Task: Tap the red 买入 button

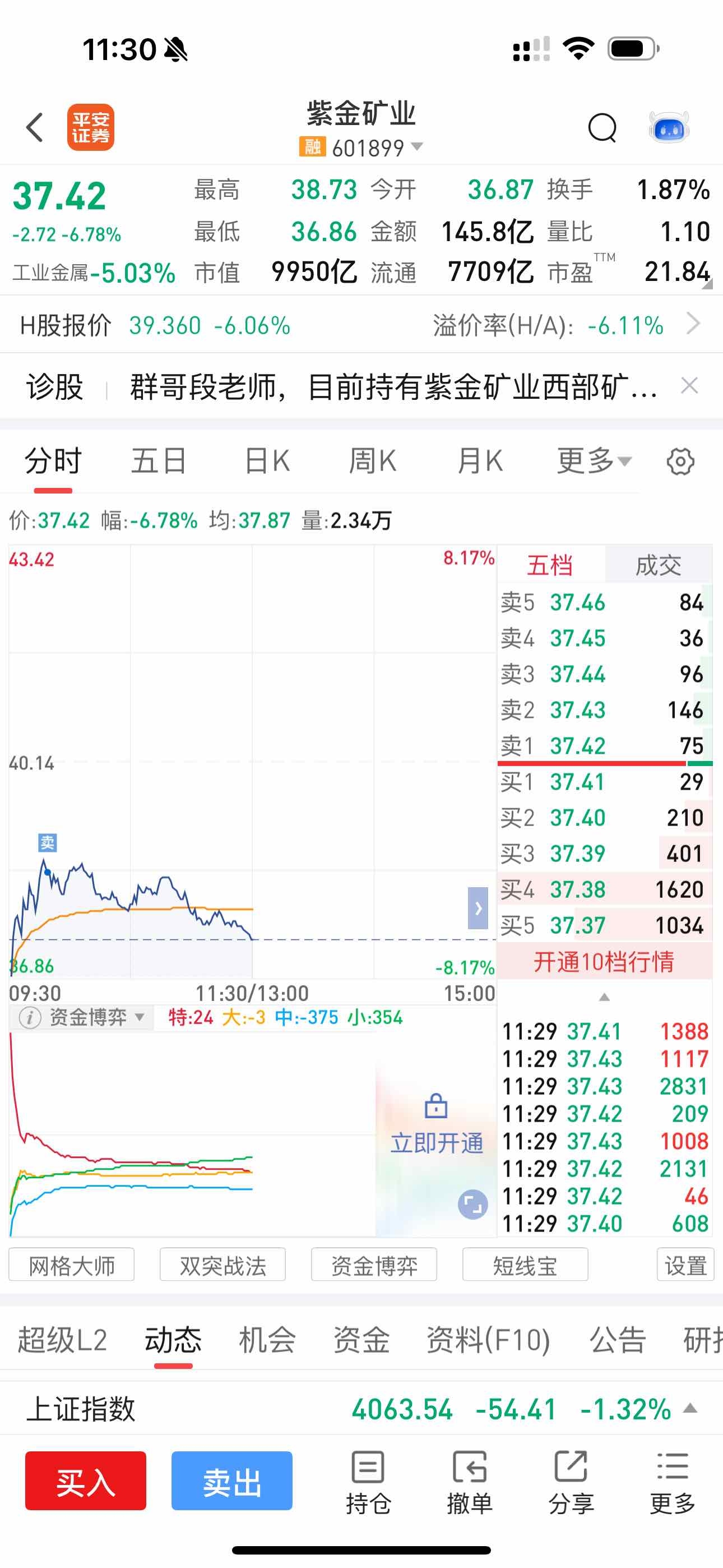Action: point(86,1481)
